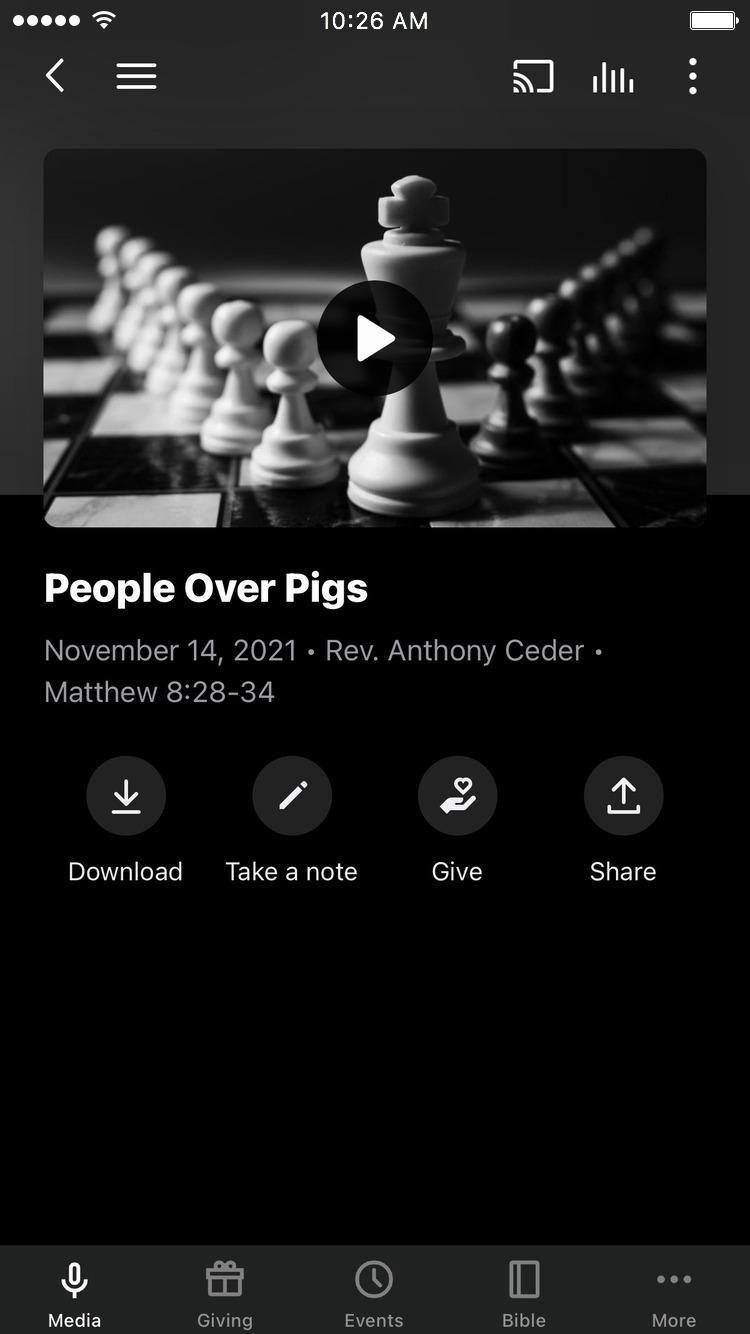Take a note on this sermon
Image resolution: width=750 pixels, height=1334 pixels.
[x=292, y=796]
